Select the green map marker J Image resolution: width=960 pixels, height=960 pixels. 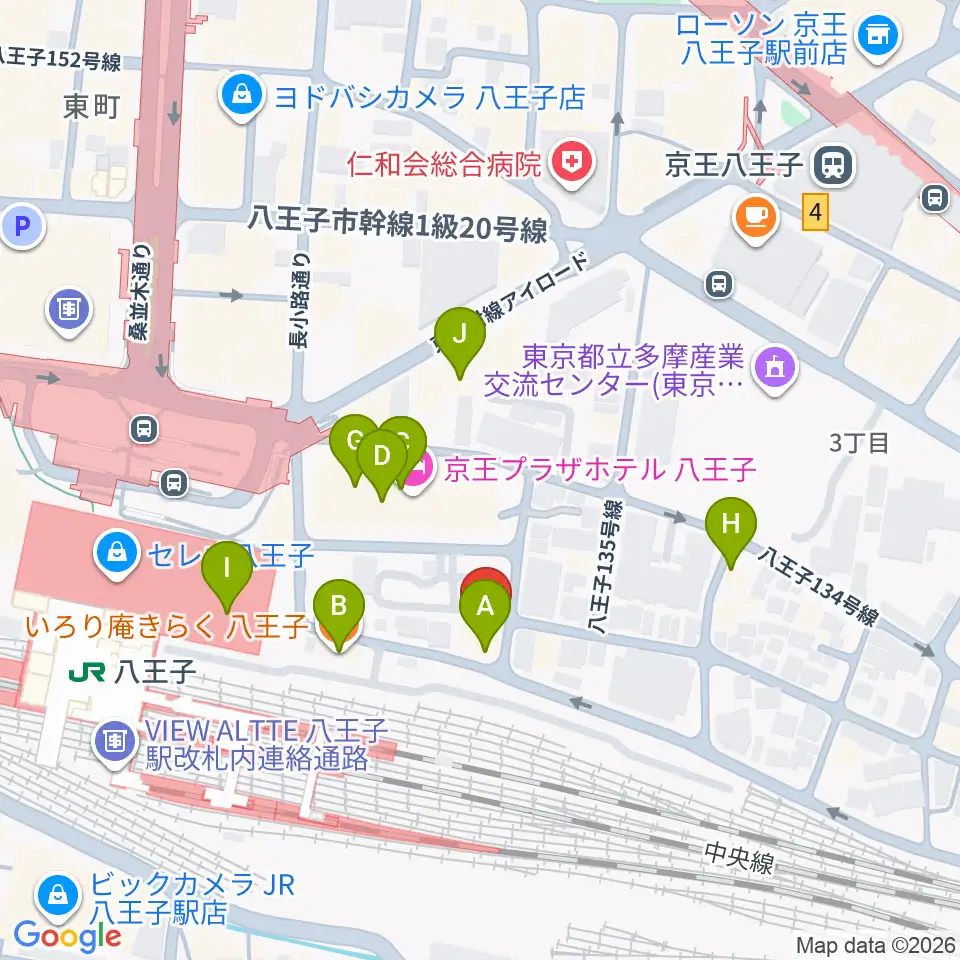point(459,342)
